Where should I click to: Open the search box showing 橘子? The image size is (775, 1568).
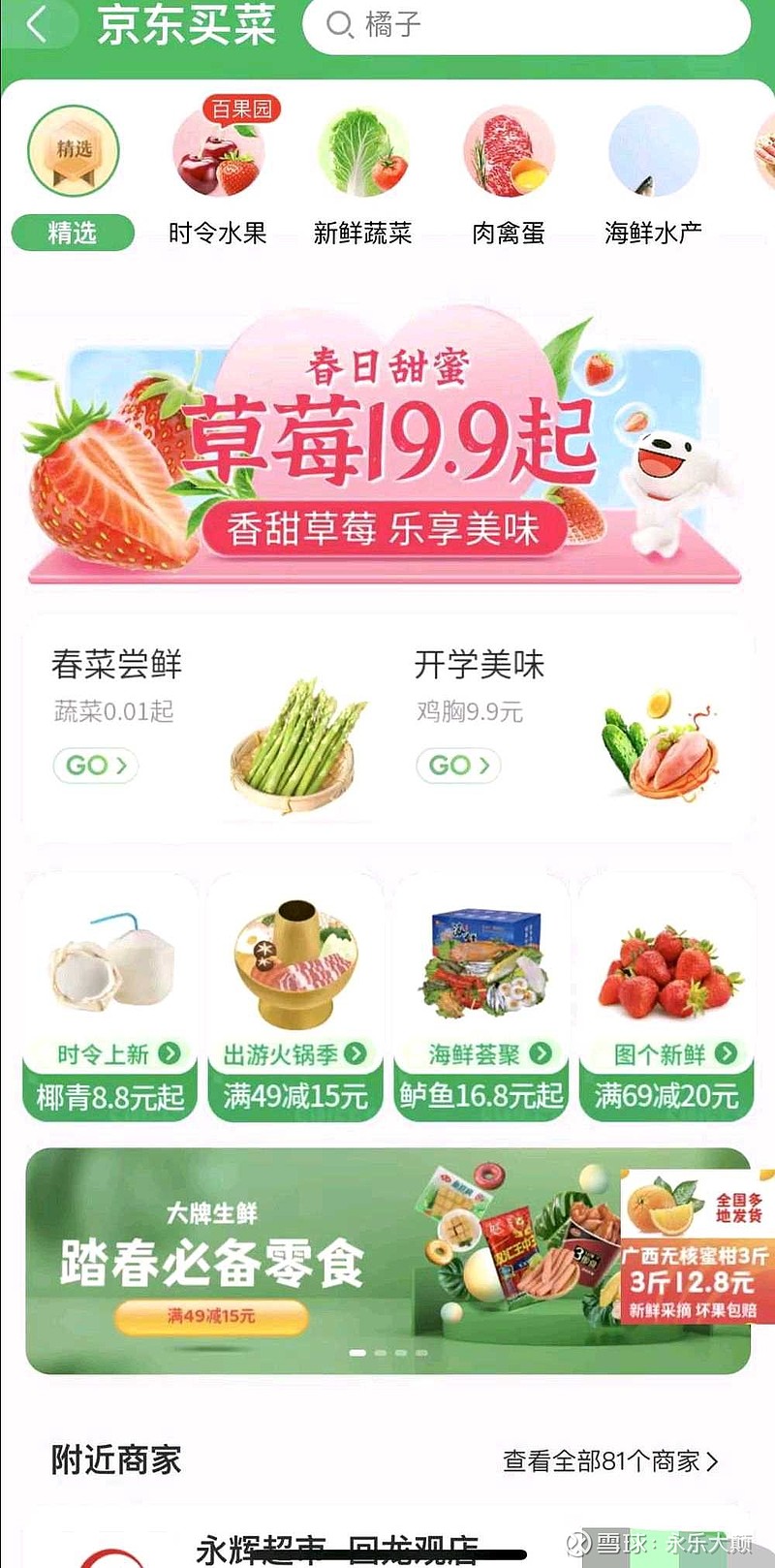526,24
